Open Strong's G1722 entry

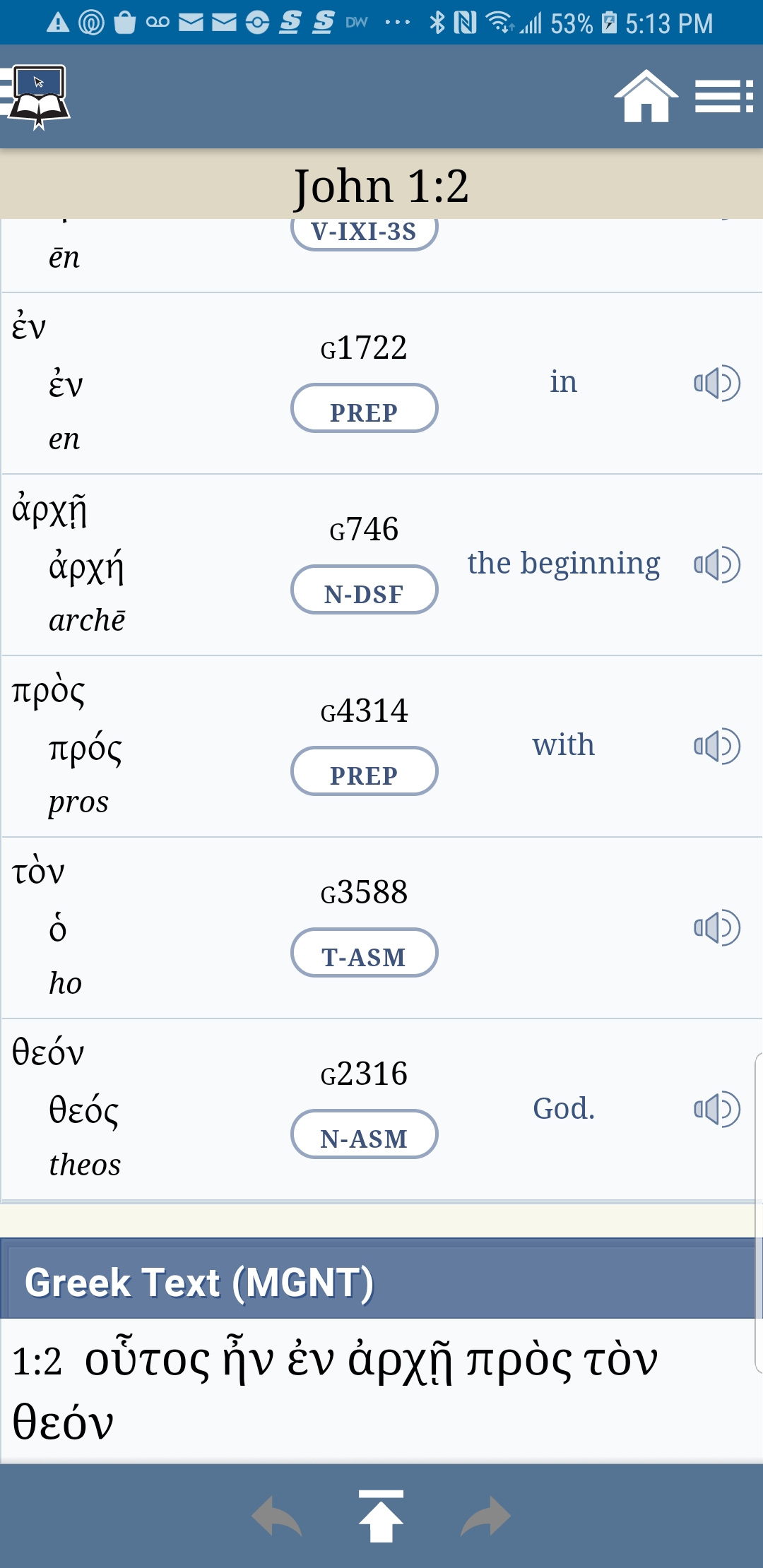[364, 348]
